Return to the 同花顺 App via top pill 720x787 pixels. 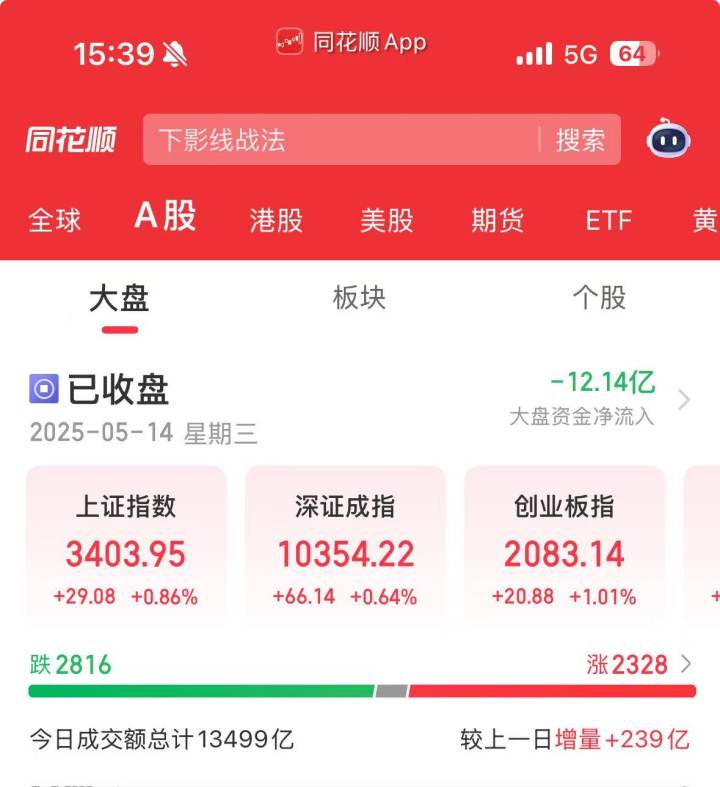352,43
